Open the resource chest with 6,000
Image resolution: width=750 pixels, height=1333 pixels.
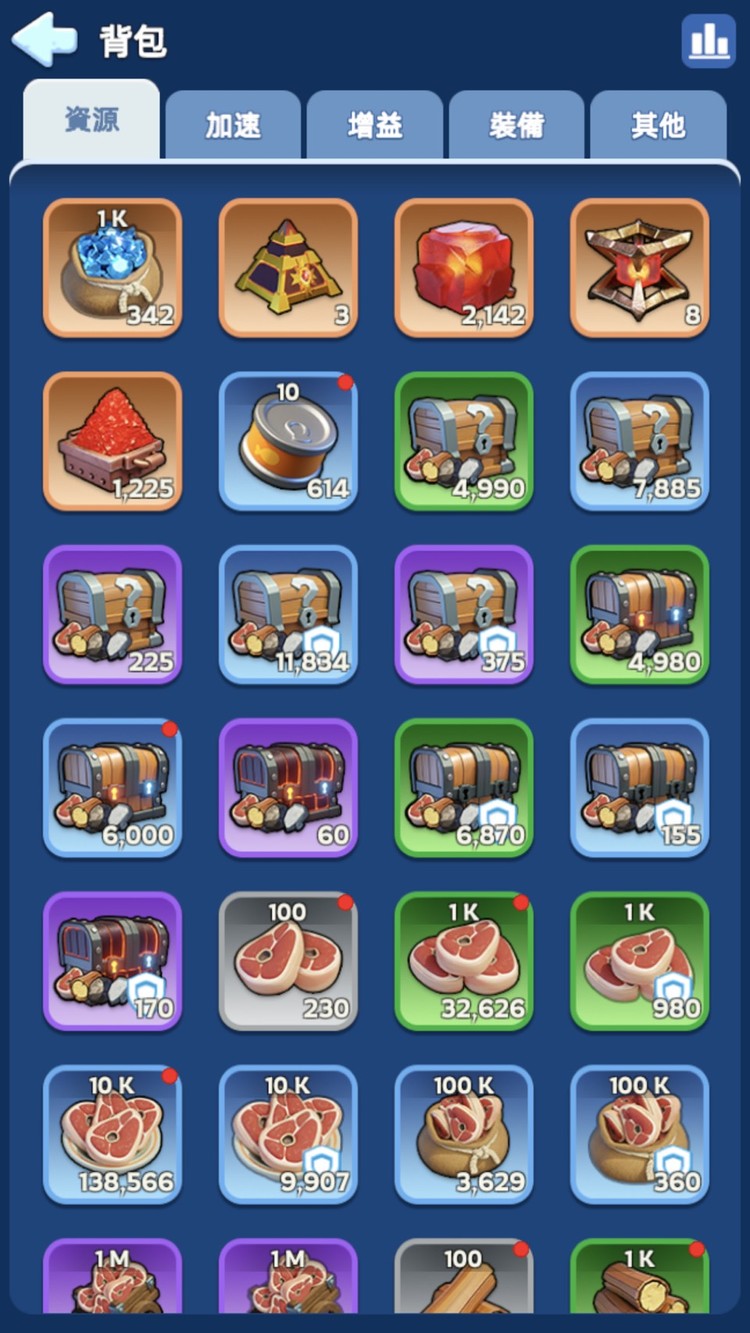112,788
